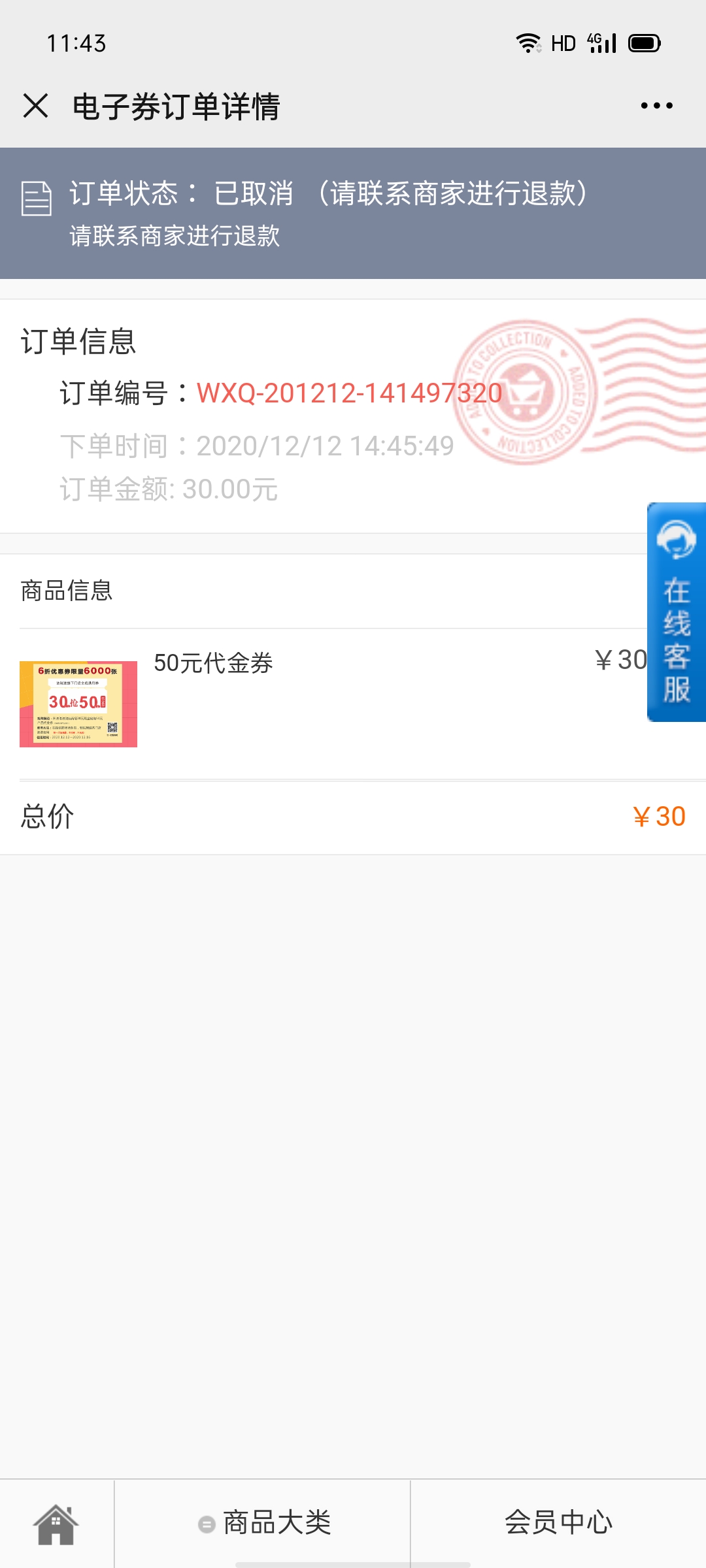Open the 在线客服 online support button
This screenshot has height=1568, width=706.
tap(677, 612)
